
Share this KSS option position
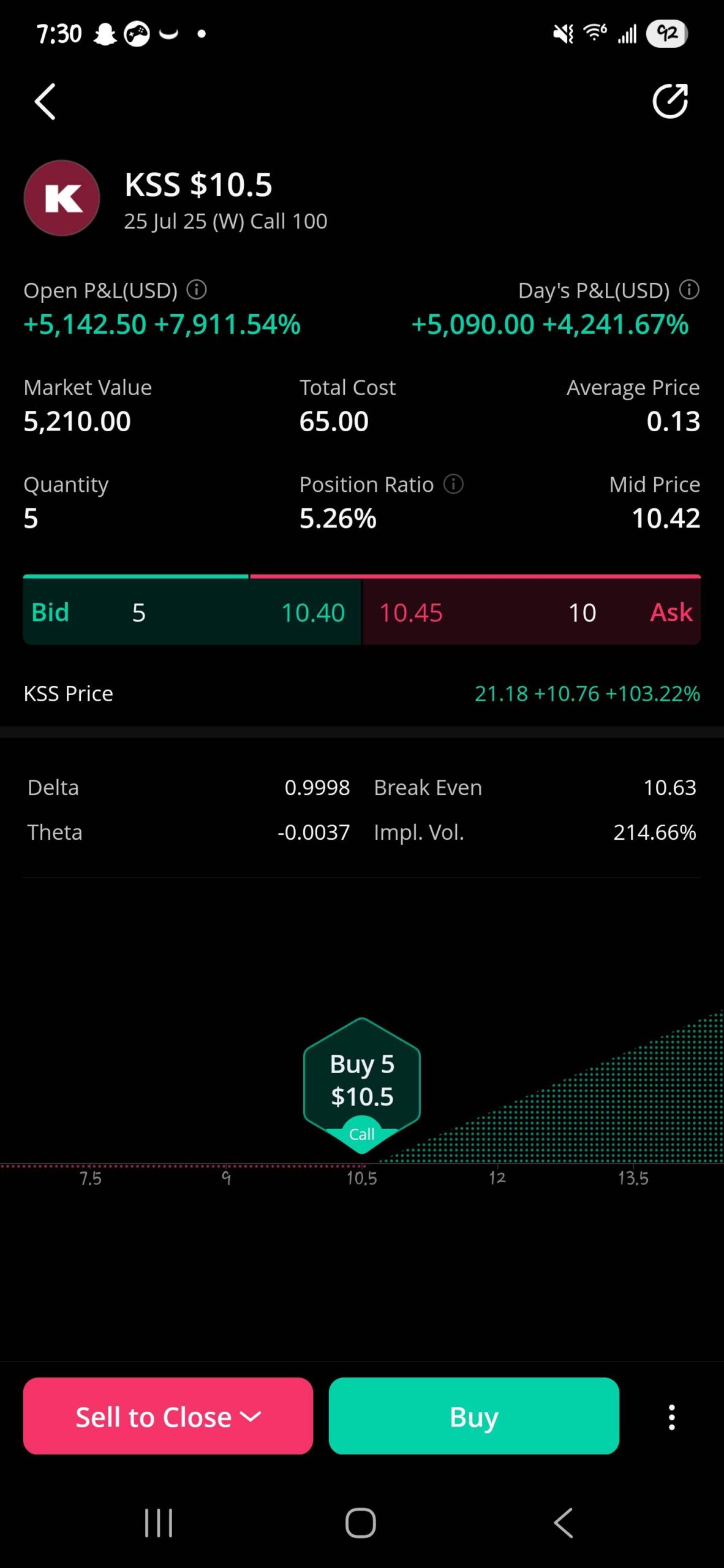click(x=670, y=102)
